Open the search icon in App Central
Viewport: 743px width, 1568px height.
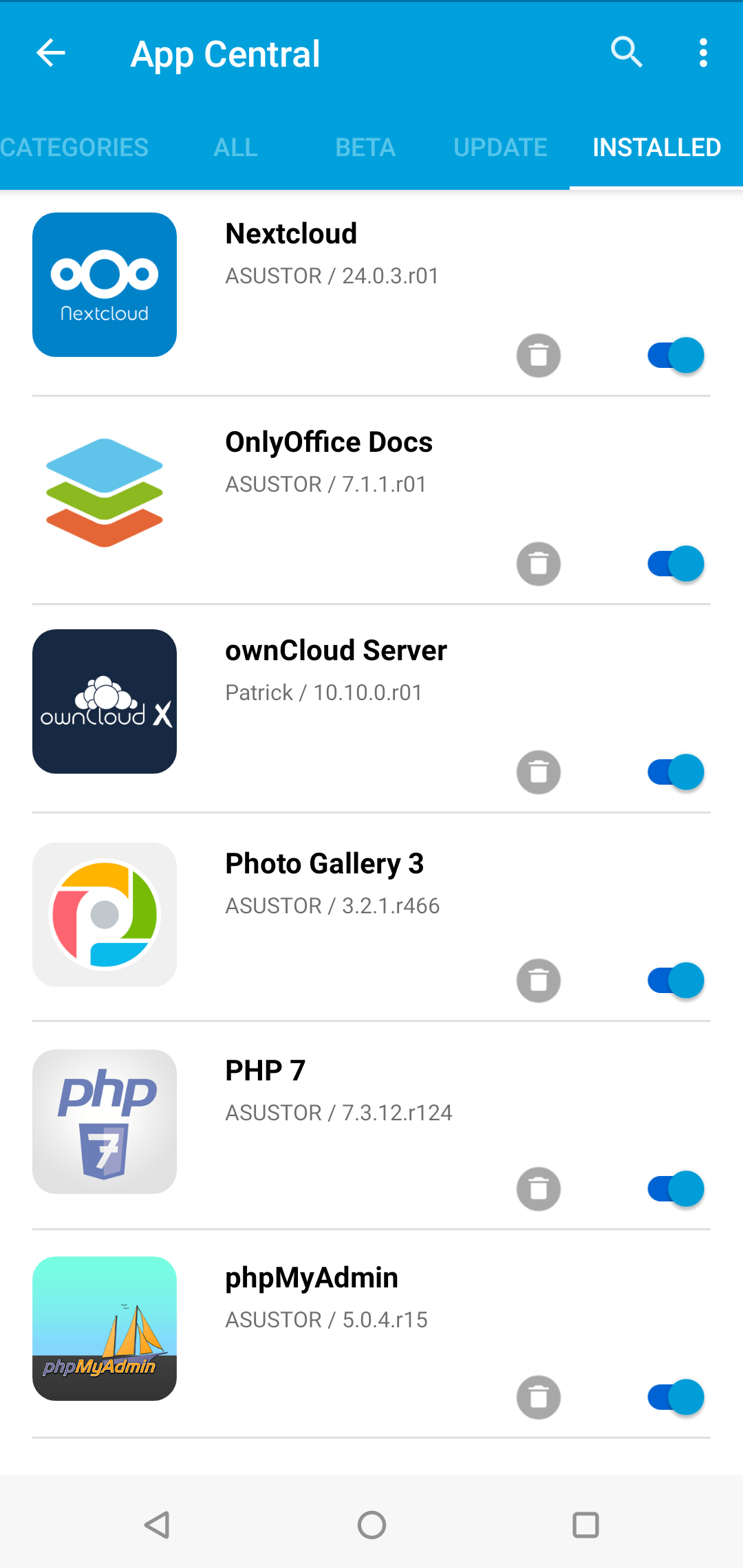tap(627, 53)
